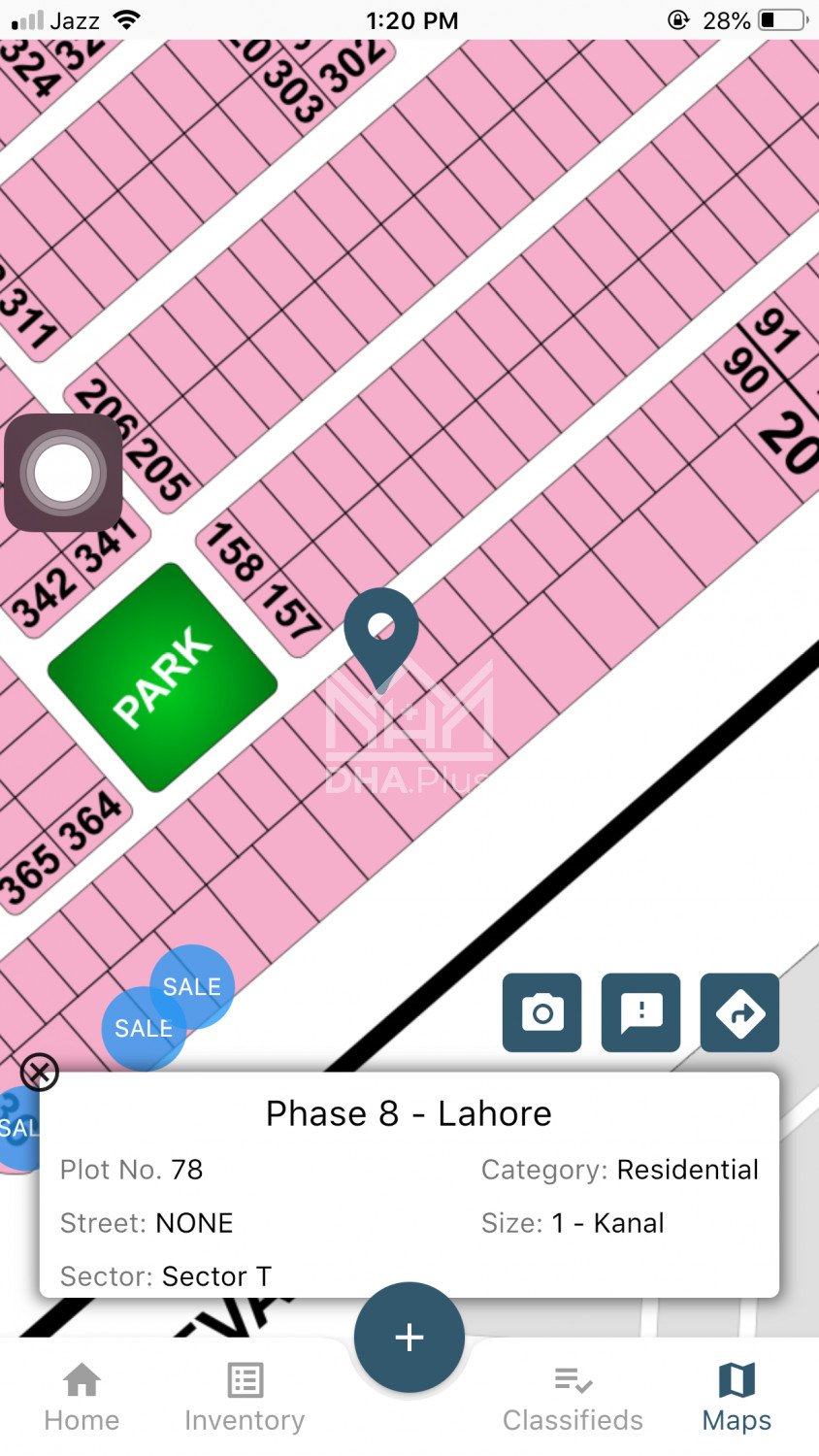The image size is (819, 1456).
Task: Switch to the Inventory tab
Action: pos(245,1398)
